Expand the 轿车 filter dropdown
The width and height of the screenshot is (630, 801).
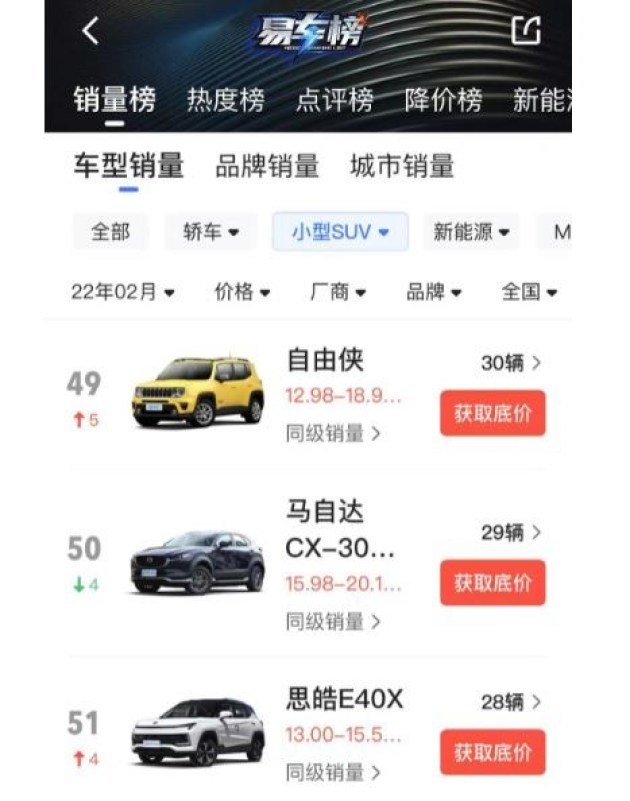[x=211, y=232]
